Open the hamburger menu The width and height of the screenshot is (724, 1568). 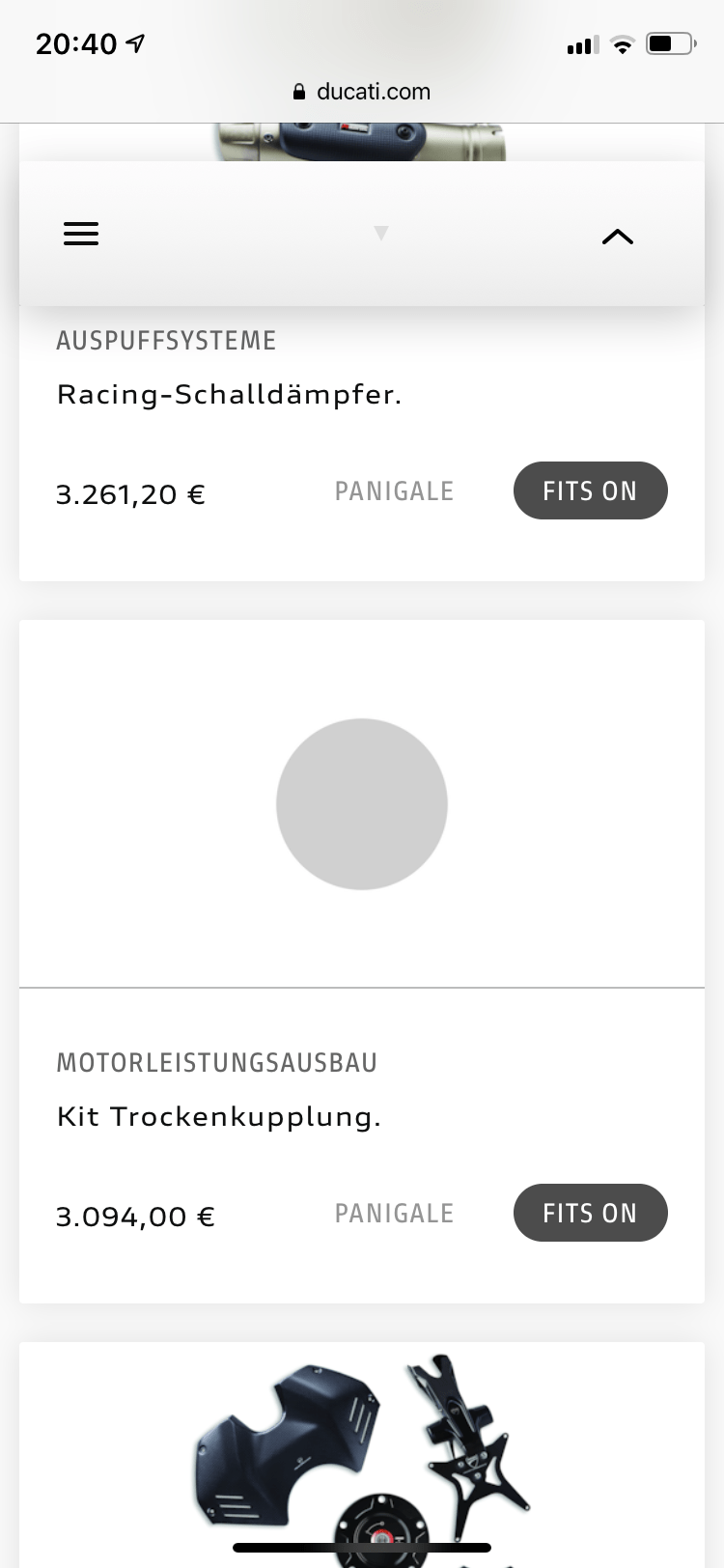pyautogui.click(x=81, y=234)
